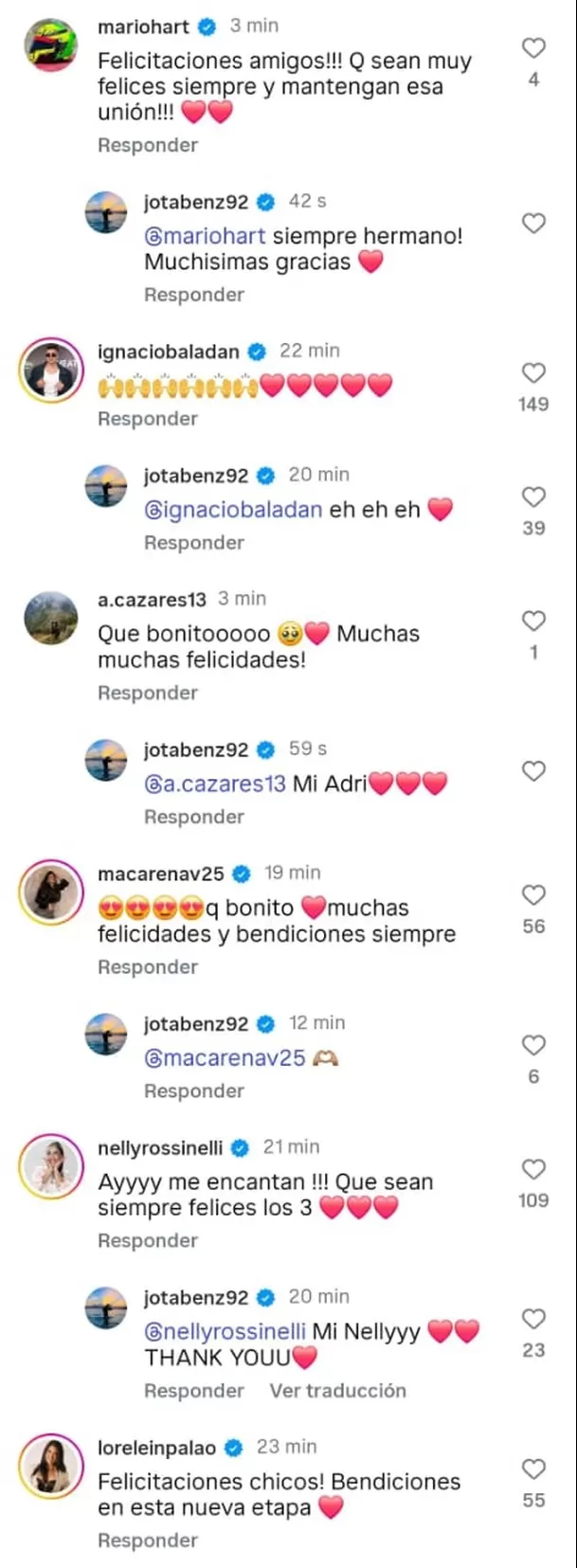Like loreleinpalao's comment
The width and height of the screenshot is (577, 1568).
click(533, 1469)
